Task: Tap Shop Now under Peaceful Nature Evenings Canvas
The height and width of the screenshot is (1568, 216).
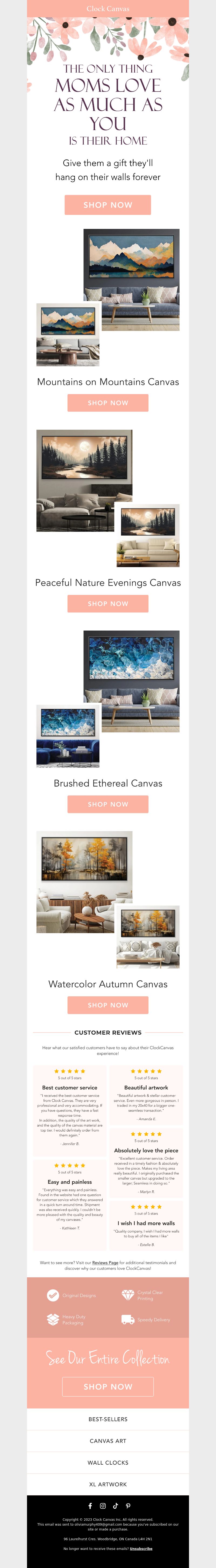Action: tap(108, 604)
